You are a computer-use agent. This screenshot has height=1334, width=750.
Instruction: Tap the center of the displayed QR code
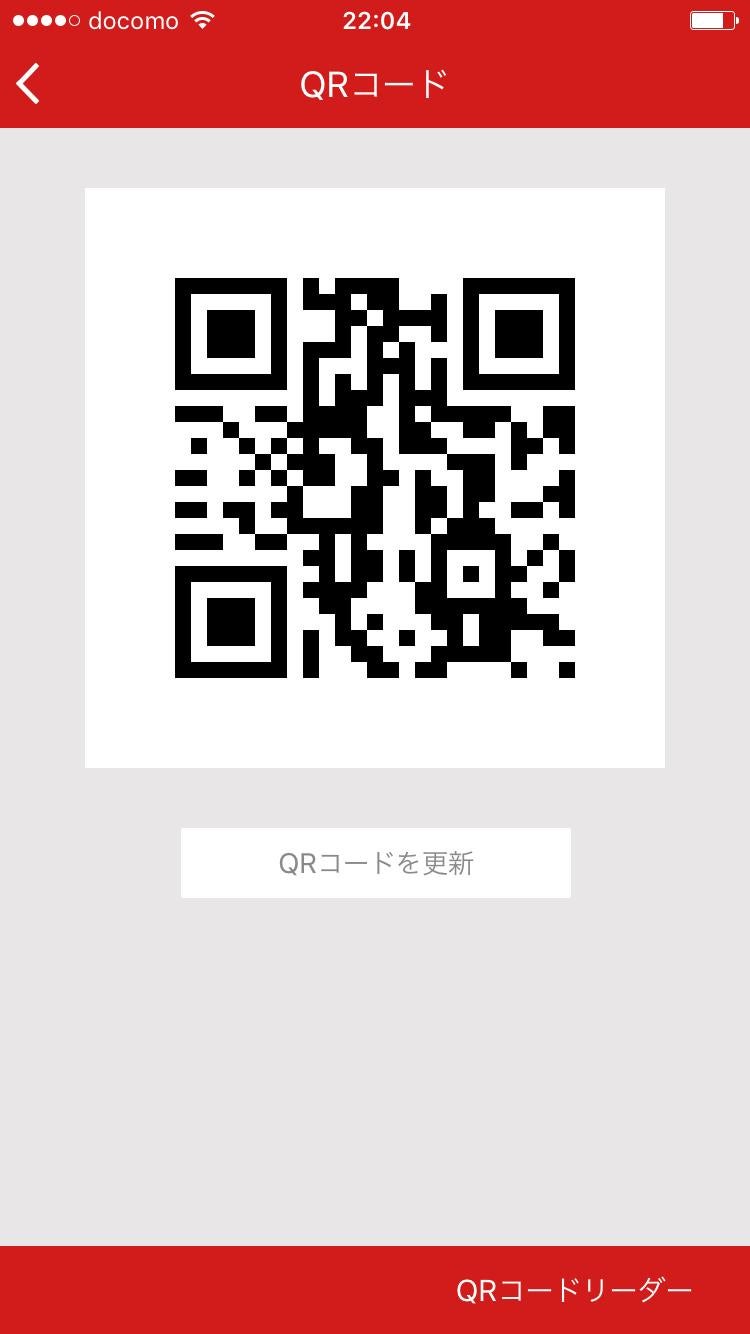[x=375, y=477]
